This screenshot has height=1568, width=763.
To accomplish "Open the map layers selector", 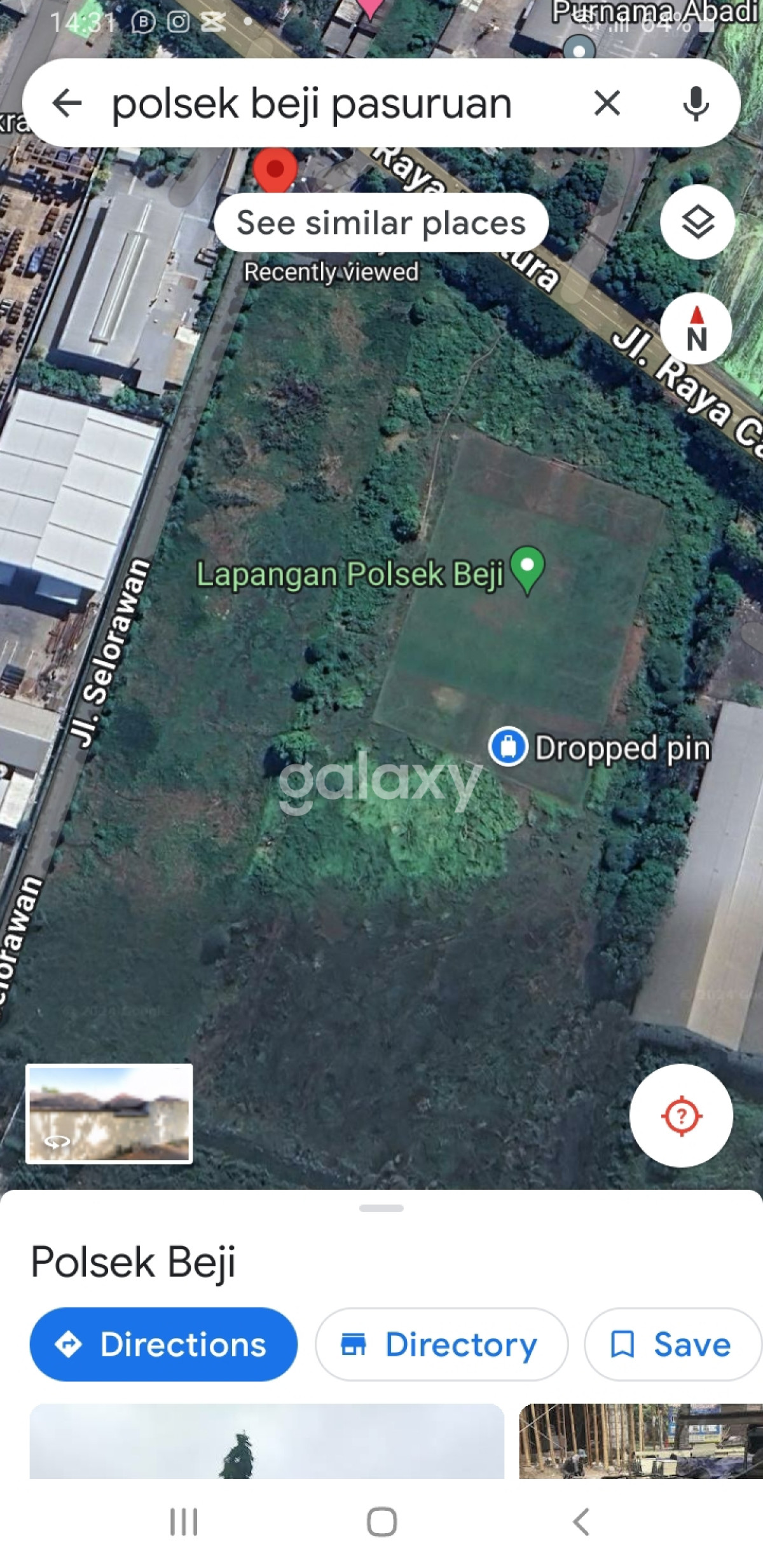I will [697, 222].
